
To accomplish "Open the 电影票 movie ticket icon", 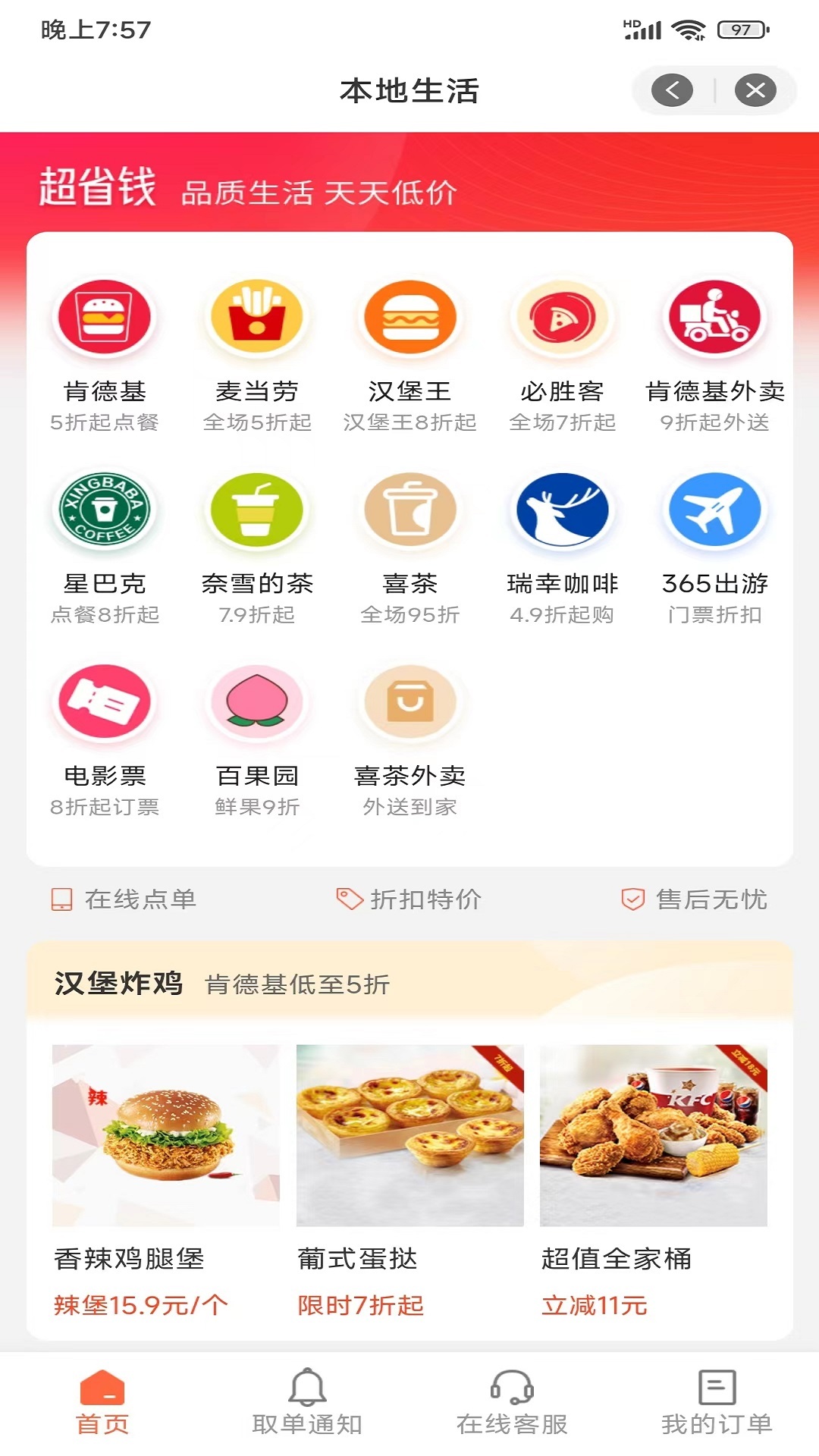I will coord(106,702).
